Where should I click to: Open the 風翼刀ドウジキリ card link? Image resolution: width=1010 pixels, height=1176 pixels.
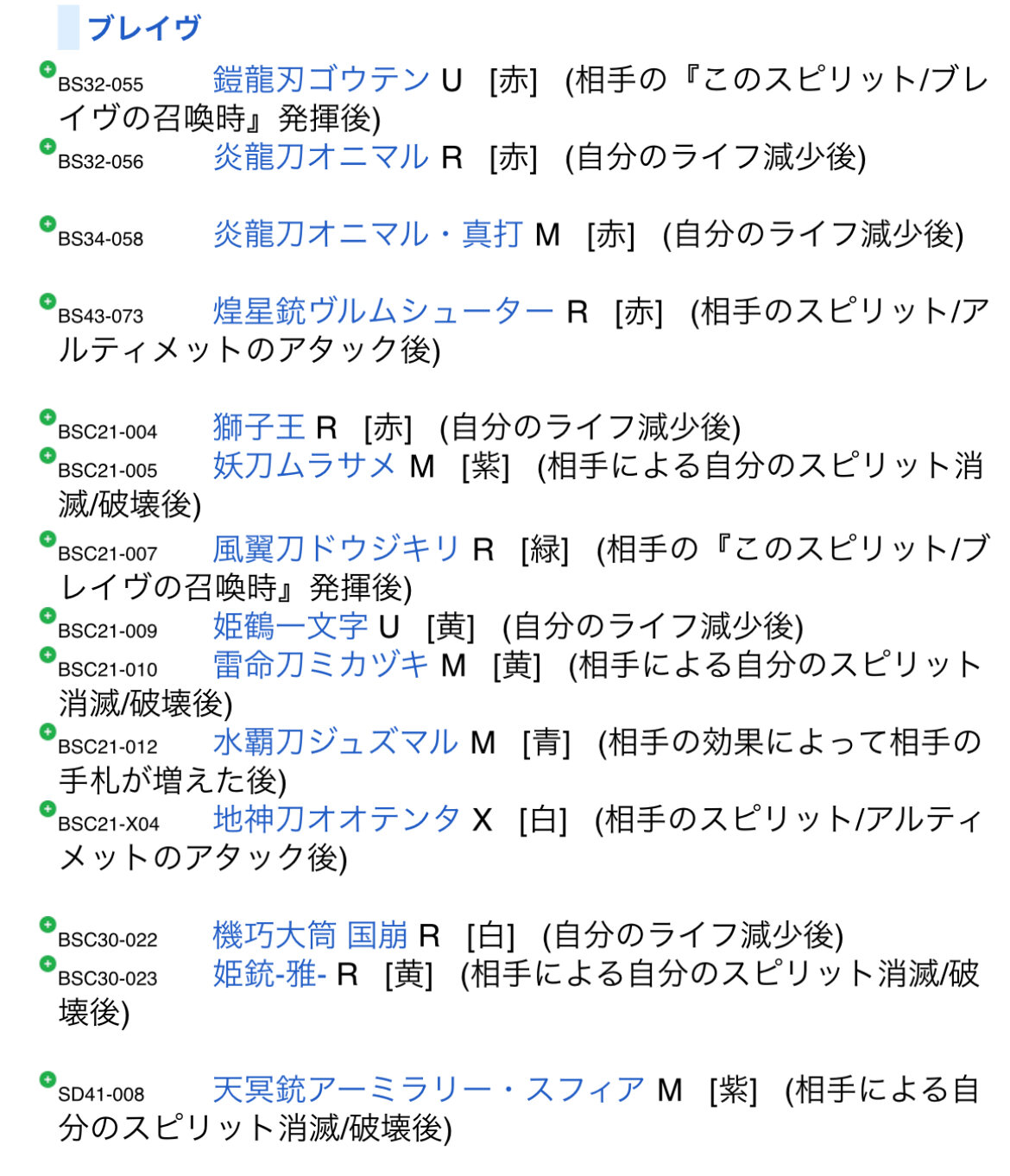point(337,548)
